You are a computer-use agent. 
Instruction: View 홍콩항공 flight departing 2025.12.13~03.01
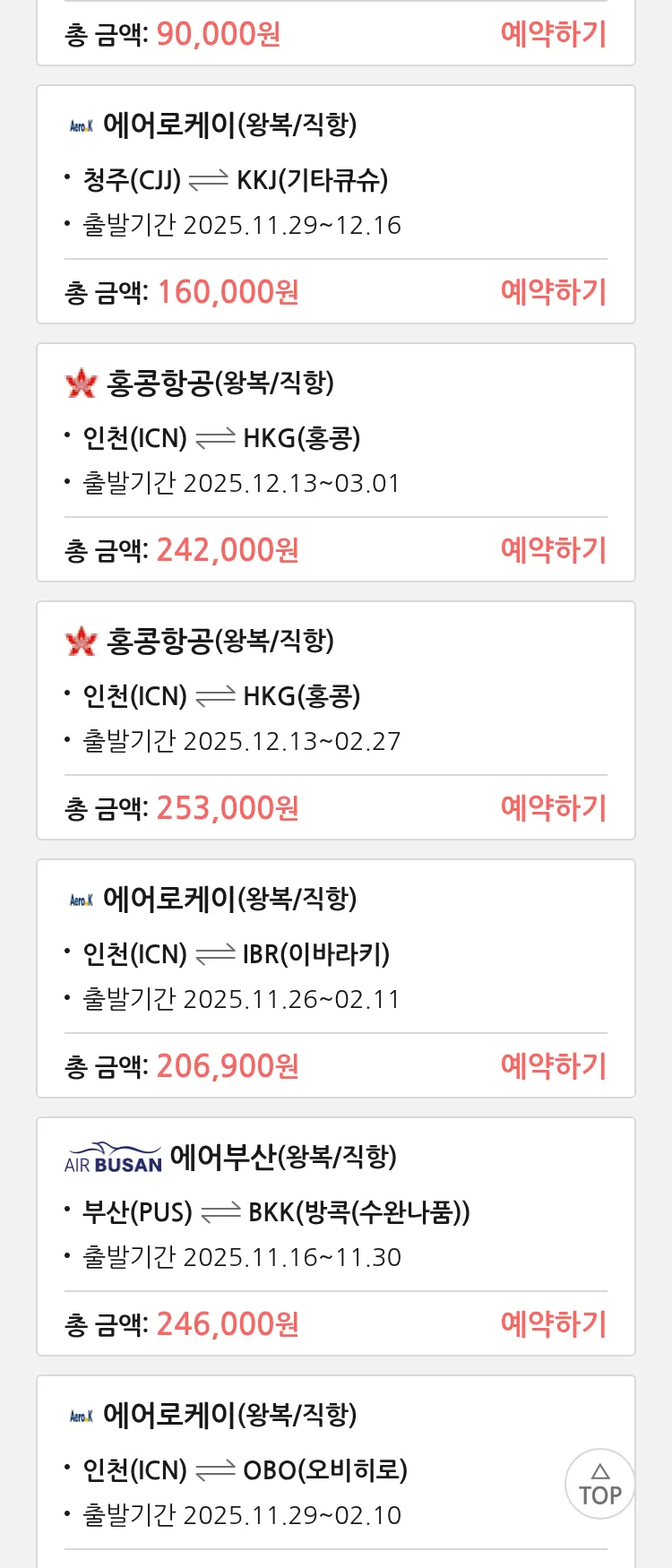pos(269,437)
